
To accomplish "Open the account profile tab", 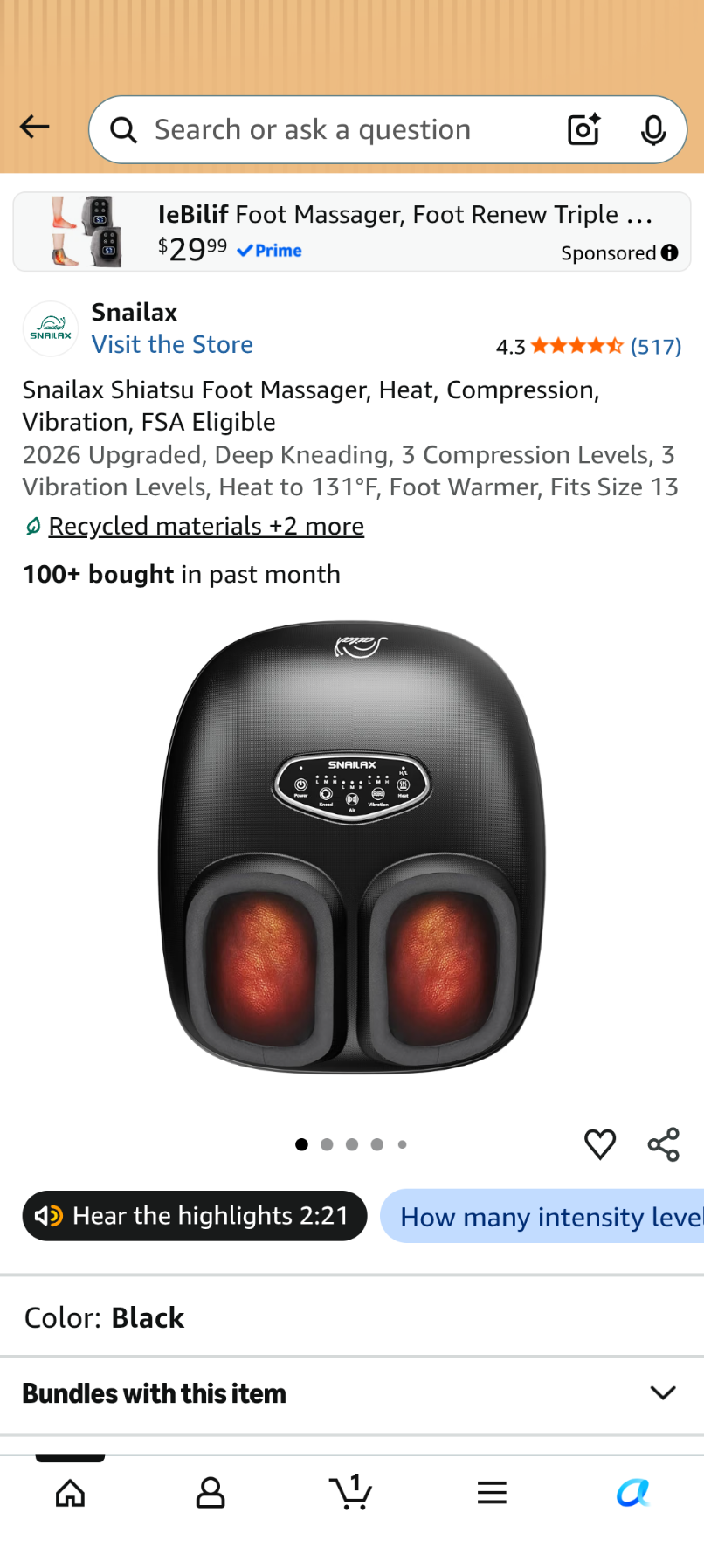I will coord(211,1493).
